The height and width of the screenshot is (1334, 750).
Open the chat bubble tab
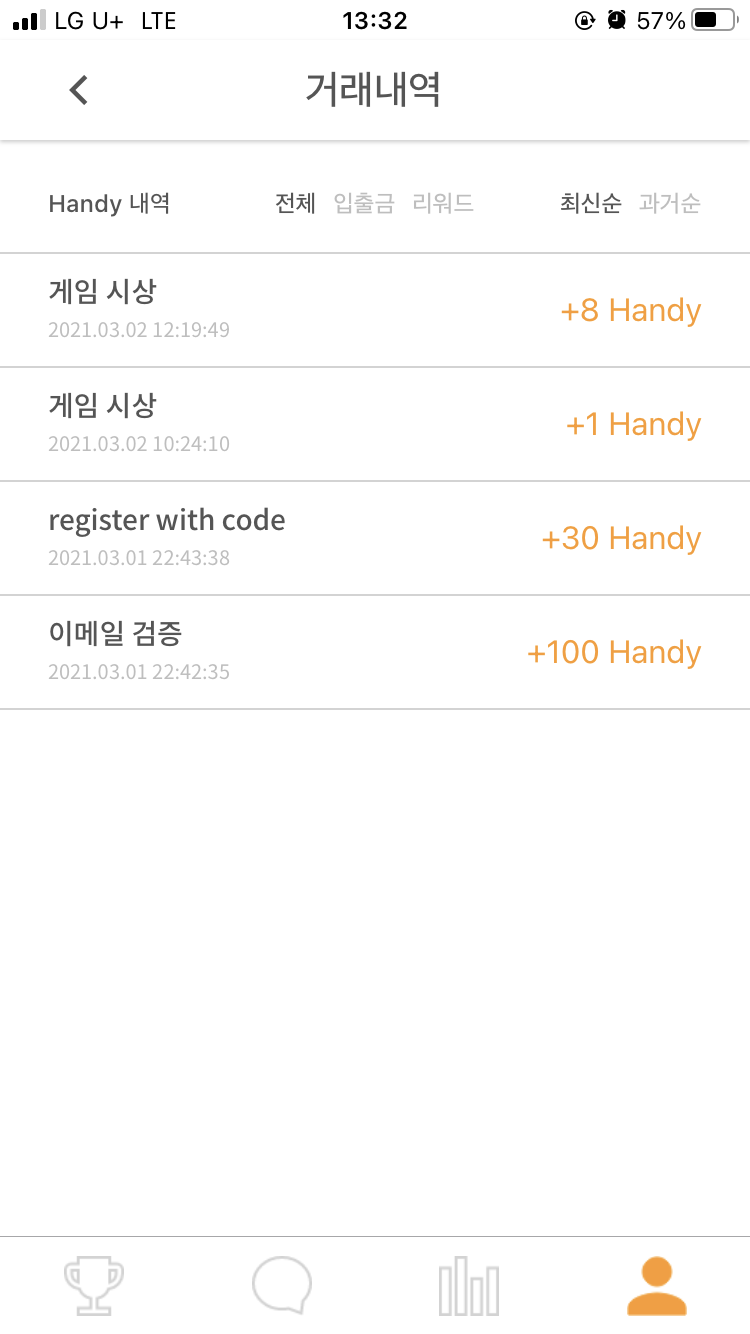tap(282, 1286)
